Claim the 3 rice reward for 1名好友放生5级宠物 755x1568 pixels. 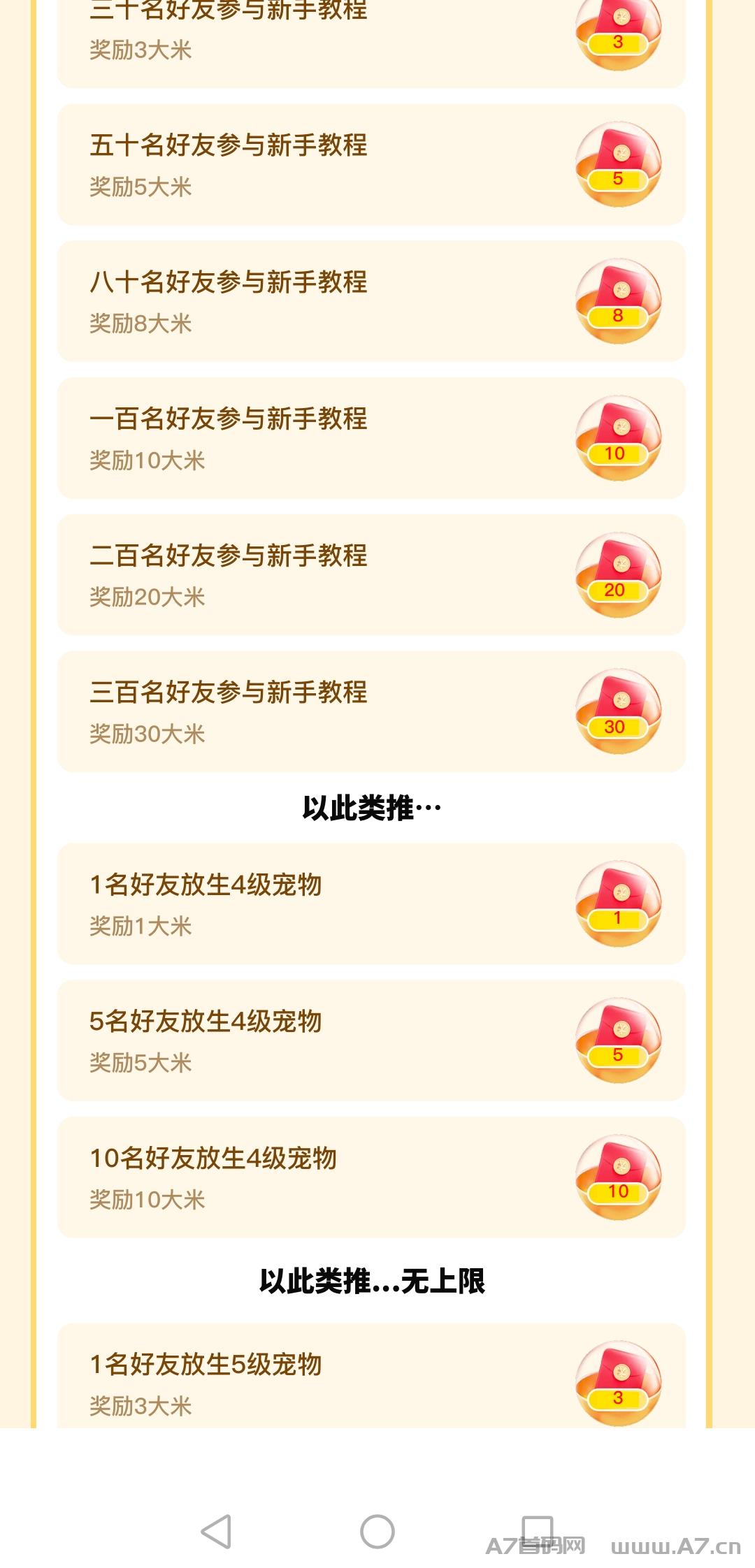click(618, 1383)
